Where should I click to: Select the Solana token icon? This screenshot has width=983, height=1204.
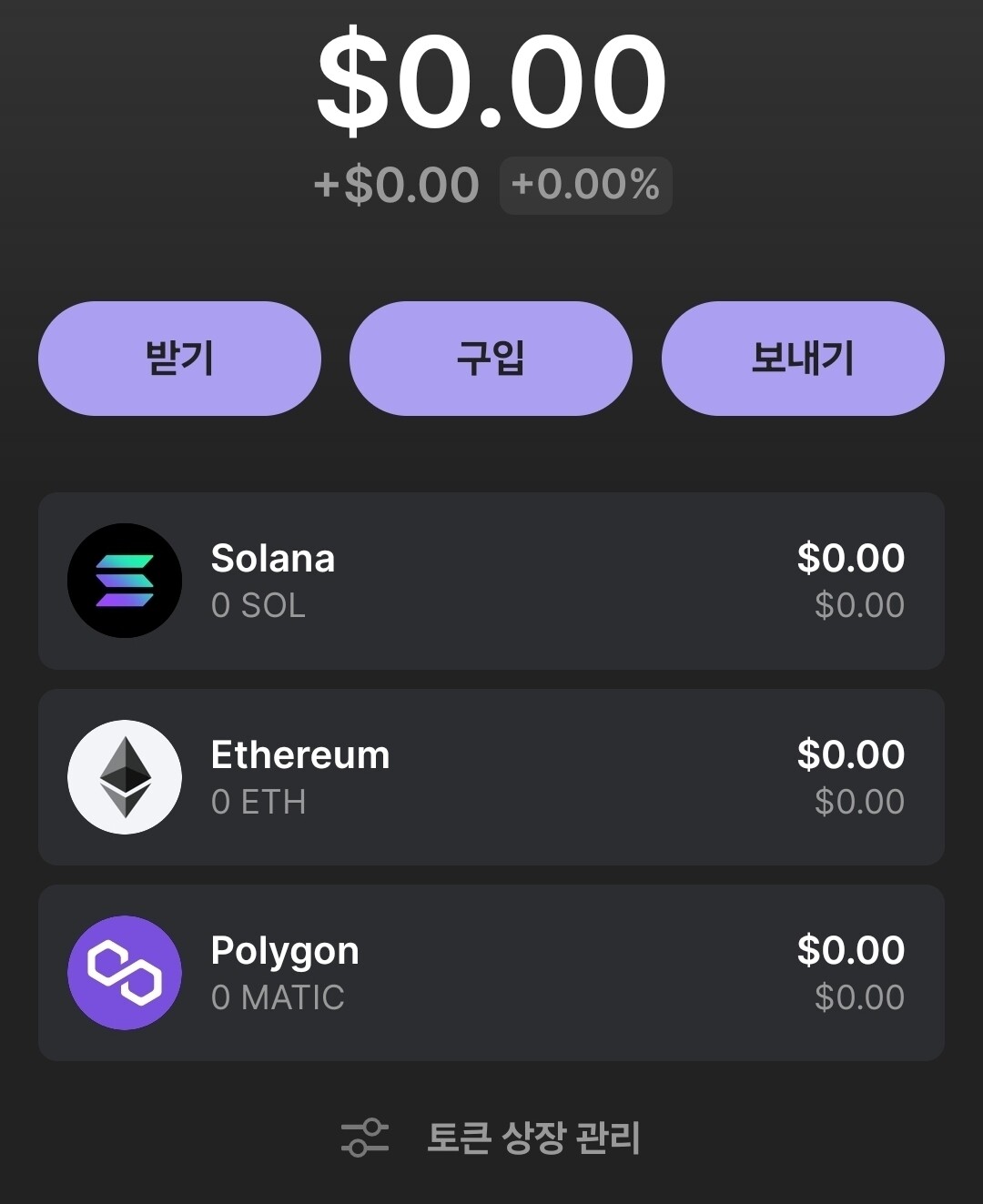pyautogui.click(x=127, y=581)
